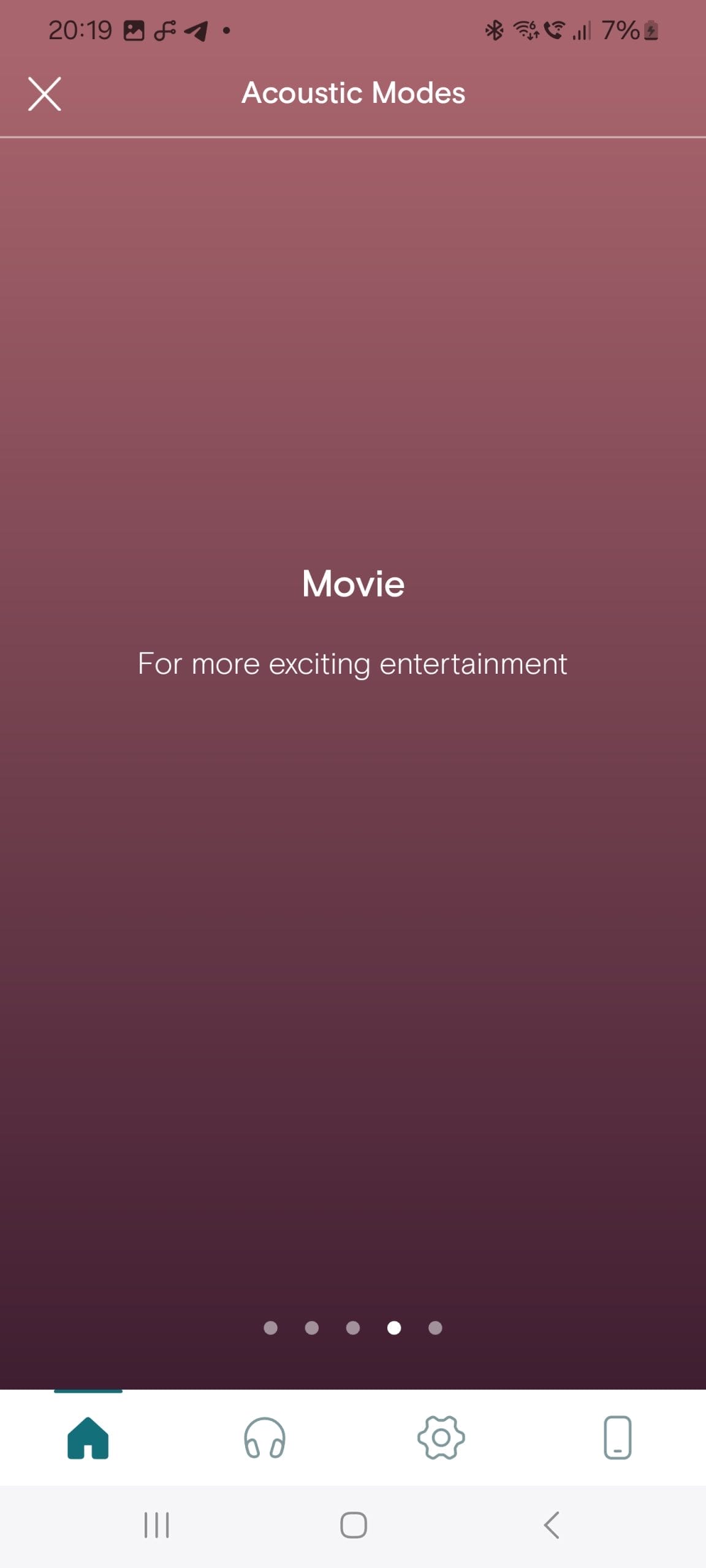This screenshot has height=1568, width=706.
Task: Open the headphones tab
Action: click(x=265, y=1438)
